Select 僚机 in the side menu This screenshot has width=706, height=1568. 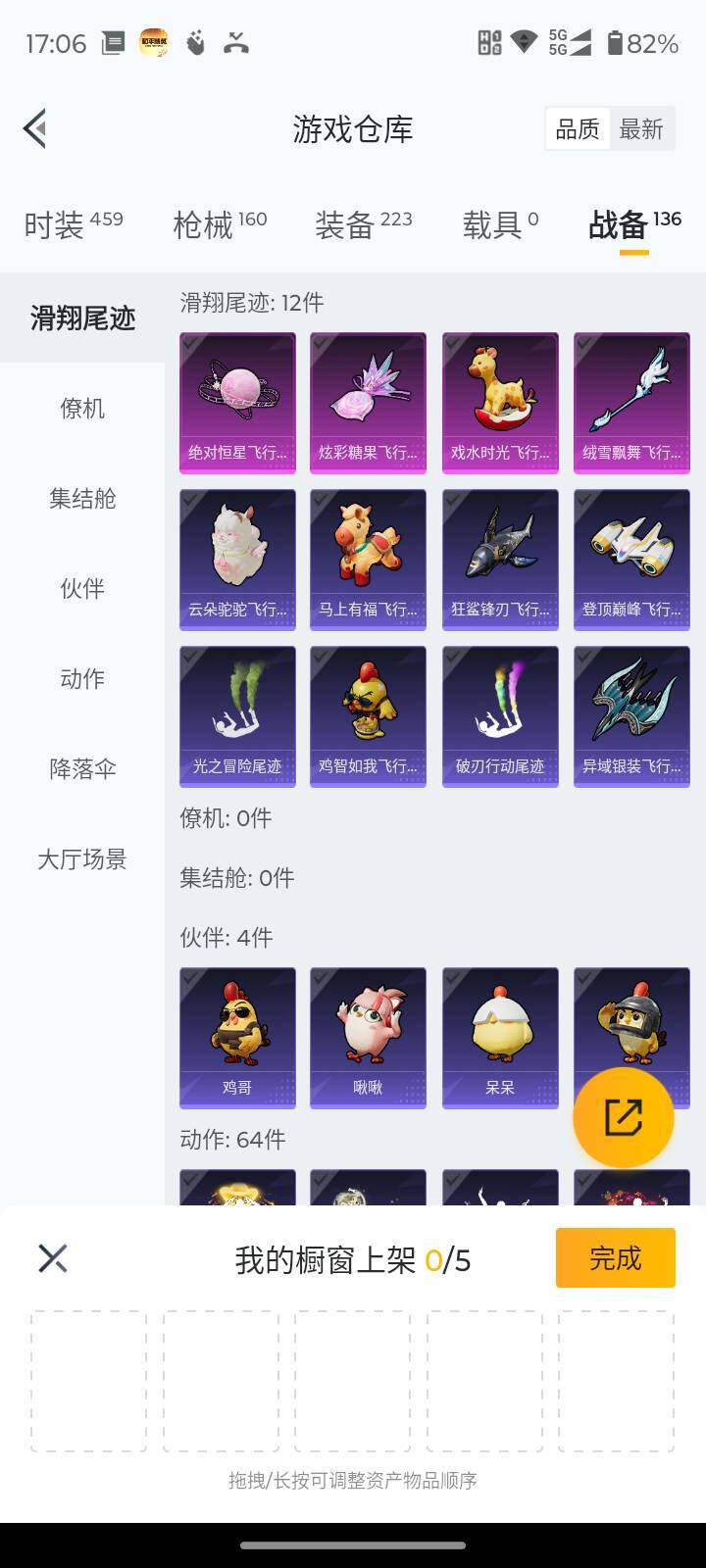click(x=82, y=408)
